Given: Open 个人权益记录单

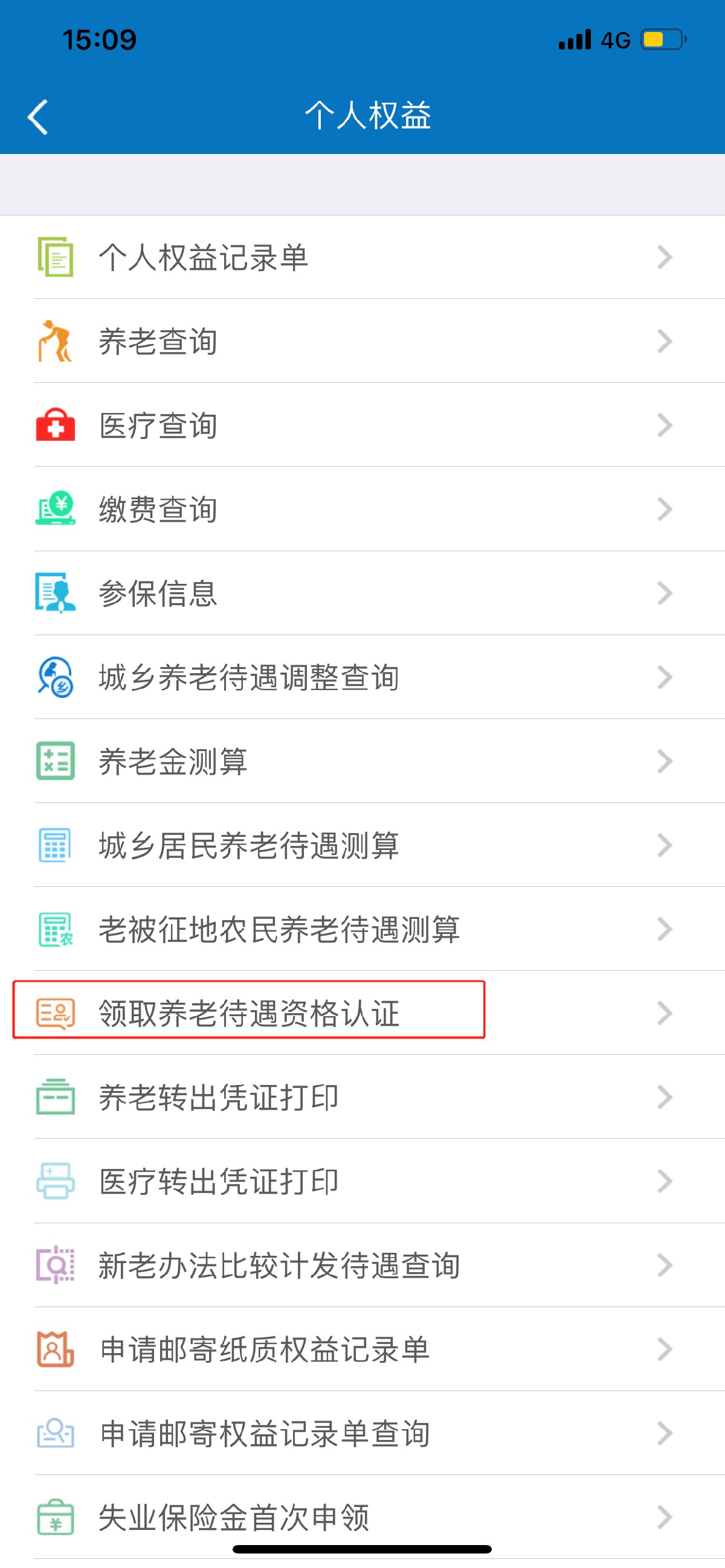Looking at the screenshot, I should (x=204, y=257).
